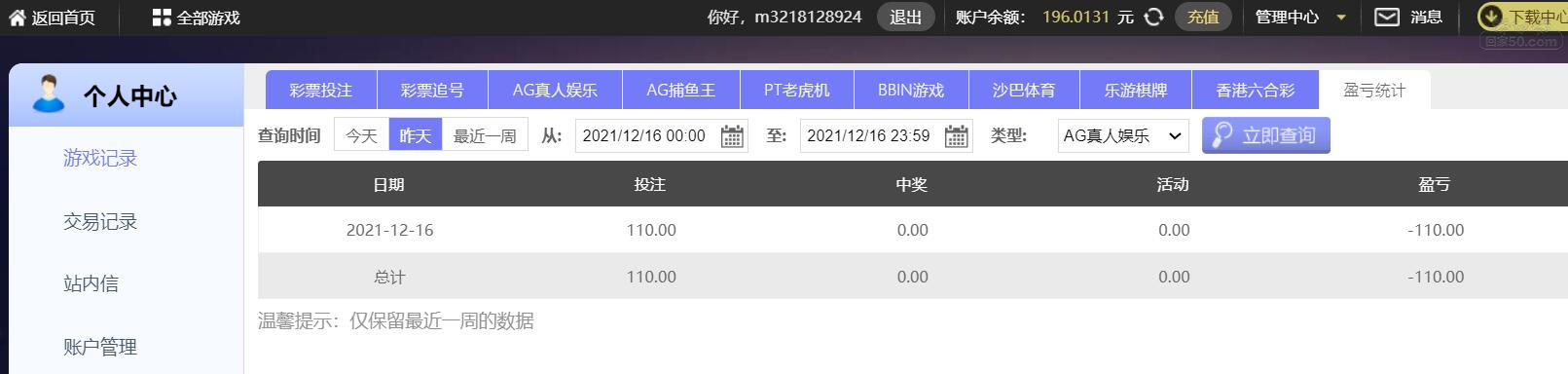The width and height of the screenshot is (1568, 374).
Task: Tap the 退出 logout button
Action: pos(905,17)
